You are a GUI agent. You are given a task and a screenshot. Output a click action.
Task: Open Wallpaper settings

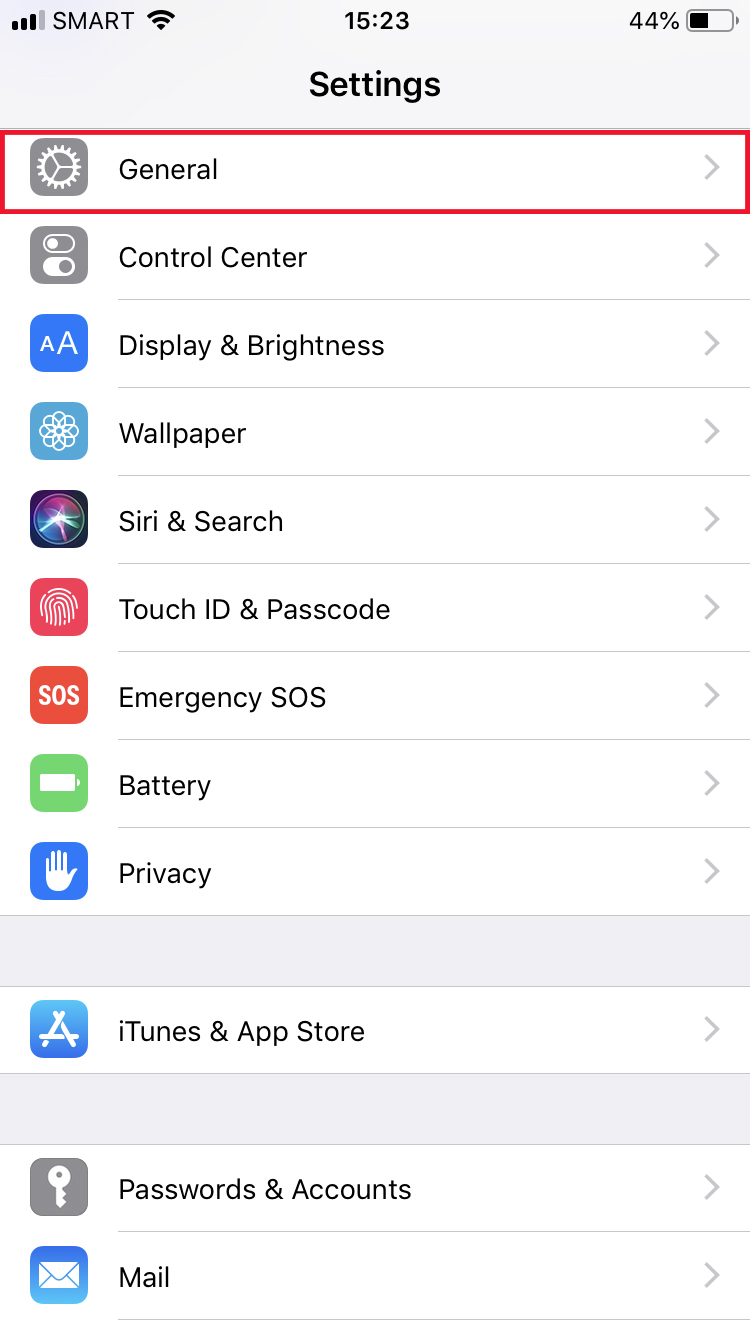pyautogui.click(x=375, y=433)
